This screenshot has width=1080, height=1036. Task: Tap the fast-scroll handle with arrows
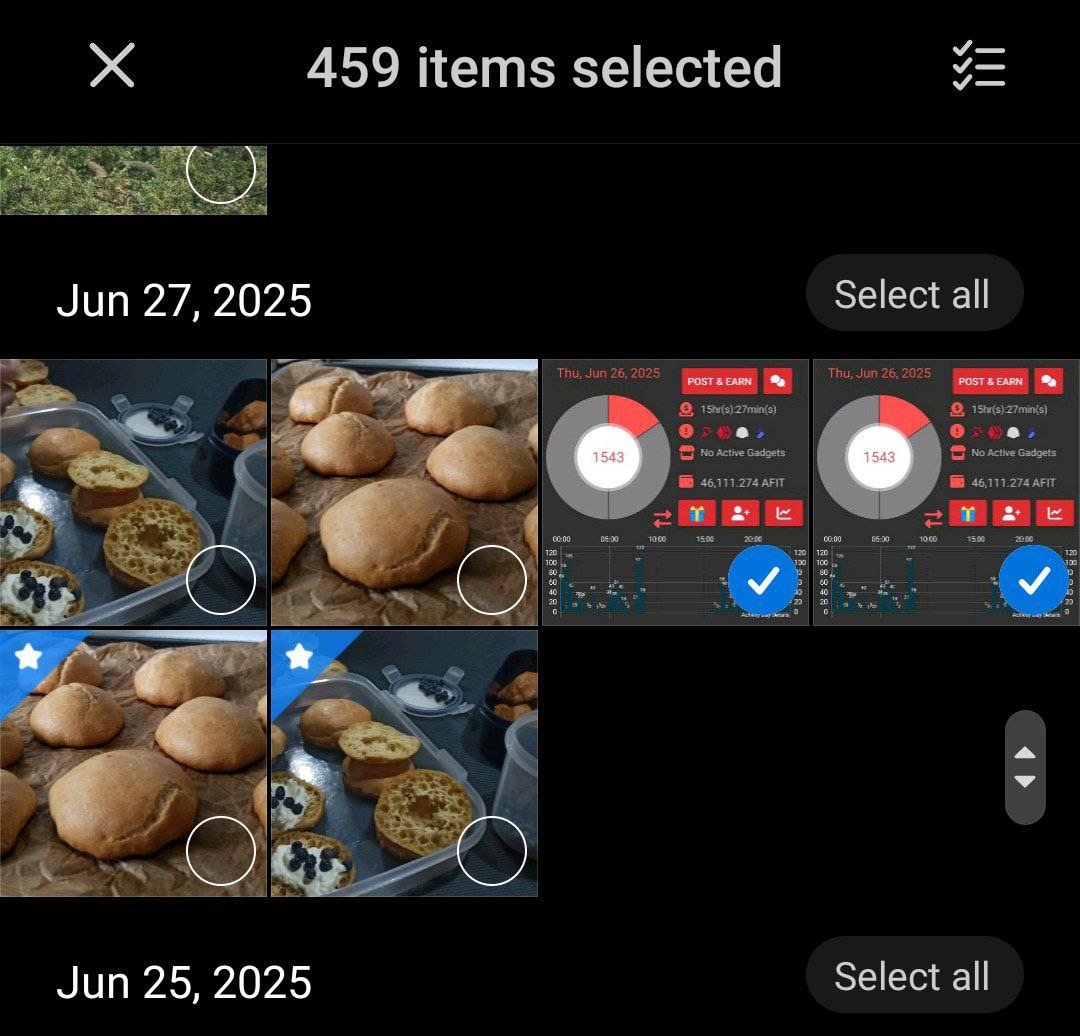tap(1025, 767)
